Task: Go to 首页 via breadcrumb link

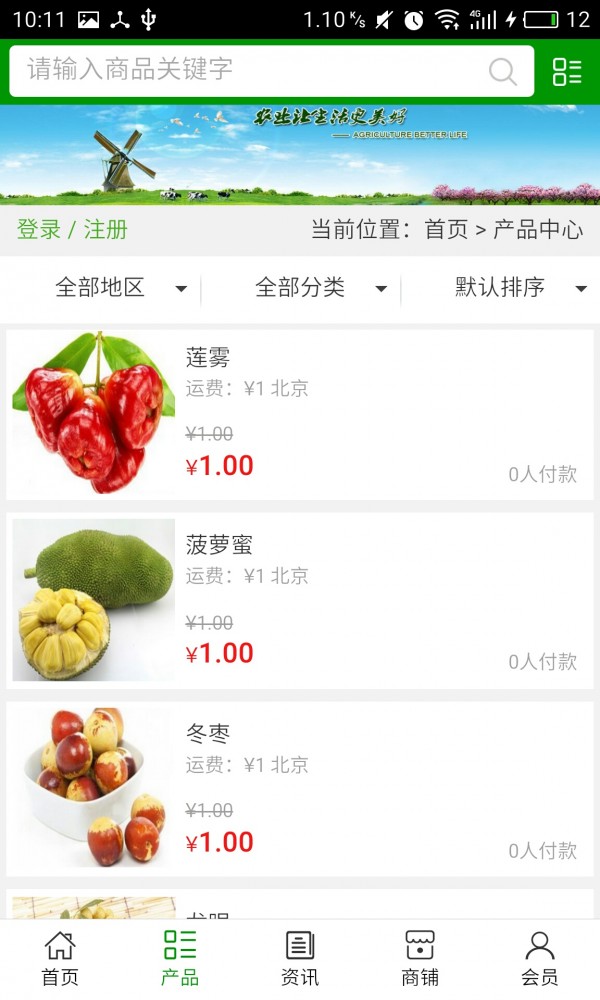Action: point(446,229)
